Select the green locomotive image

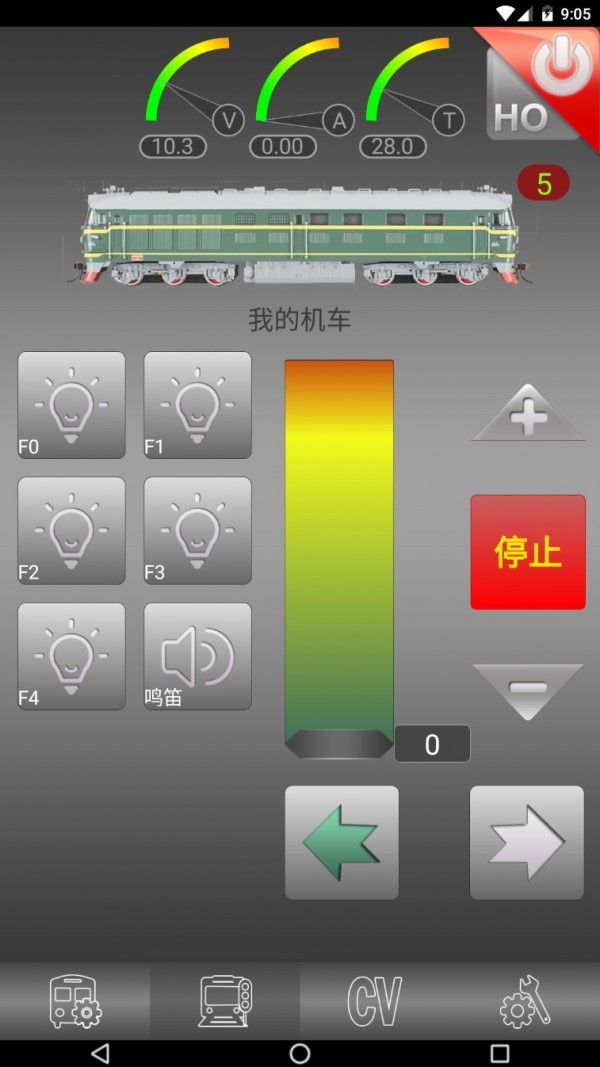[300, 235]
